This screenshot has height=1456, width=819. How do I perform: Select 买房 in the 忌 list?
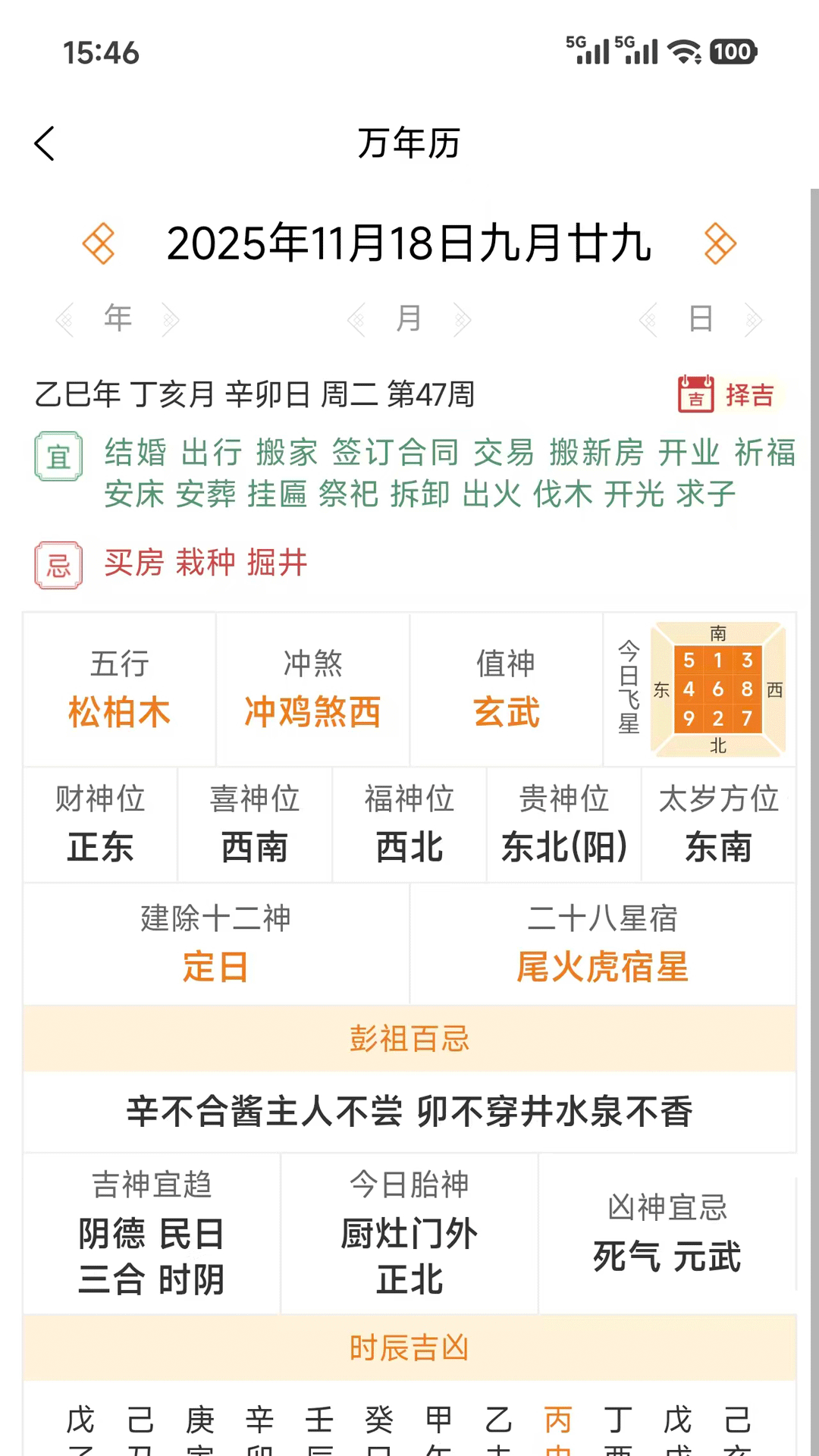[134, 565]
